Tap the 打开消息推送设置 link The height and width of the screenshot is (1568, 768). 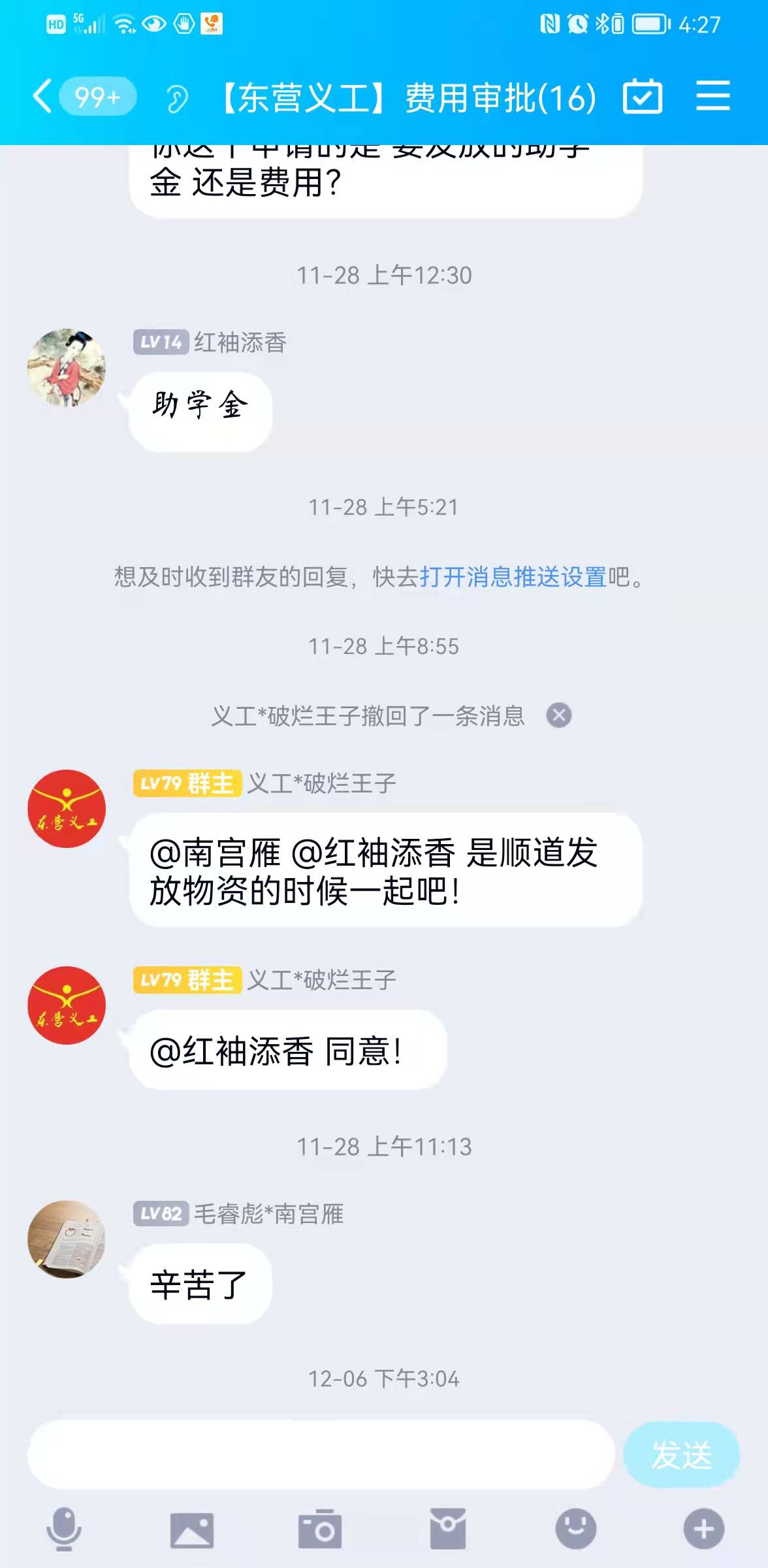[513, 577]
